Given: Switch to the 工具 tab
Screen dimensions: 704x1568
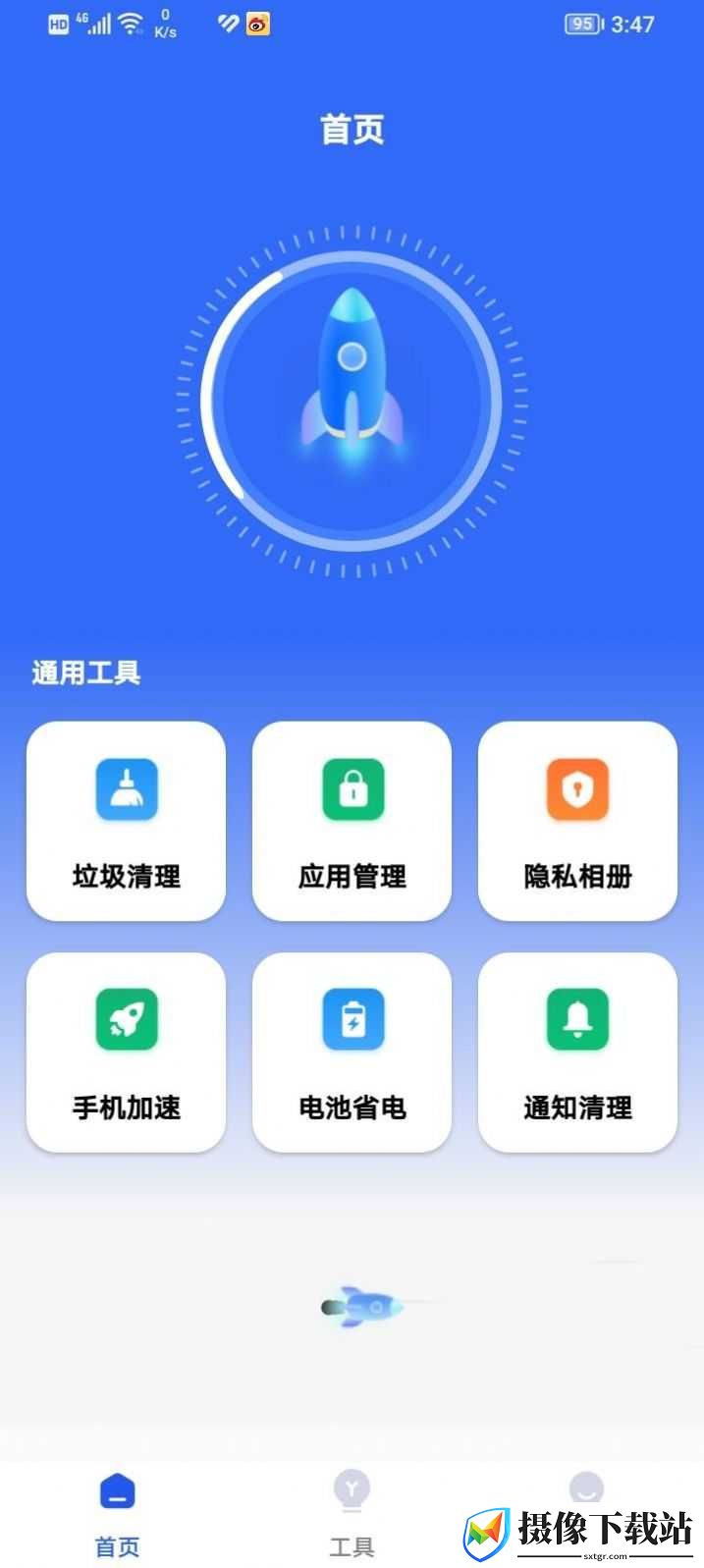Looking at the screenshot, I should point(352,1515).
